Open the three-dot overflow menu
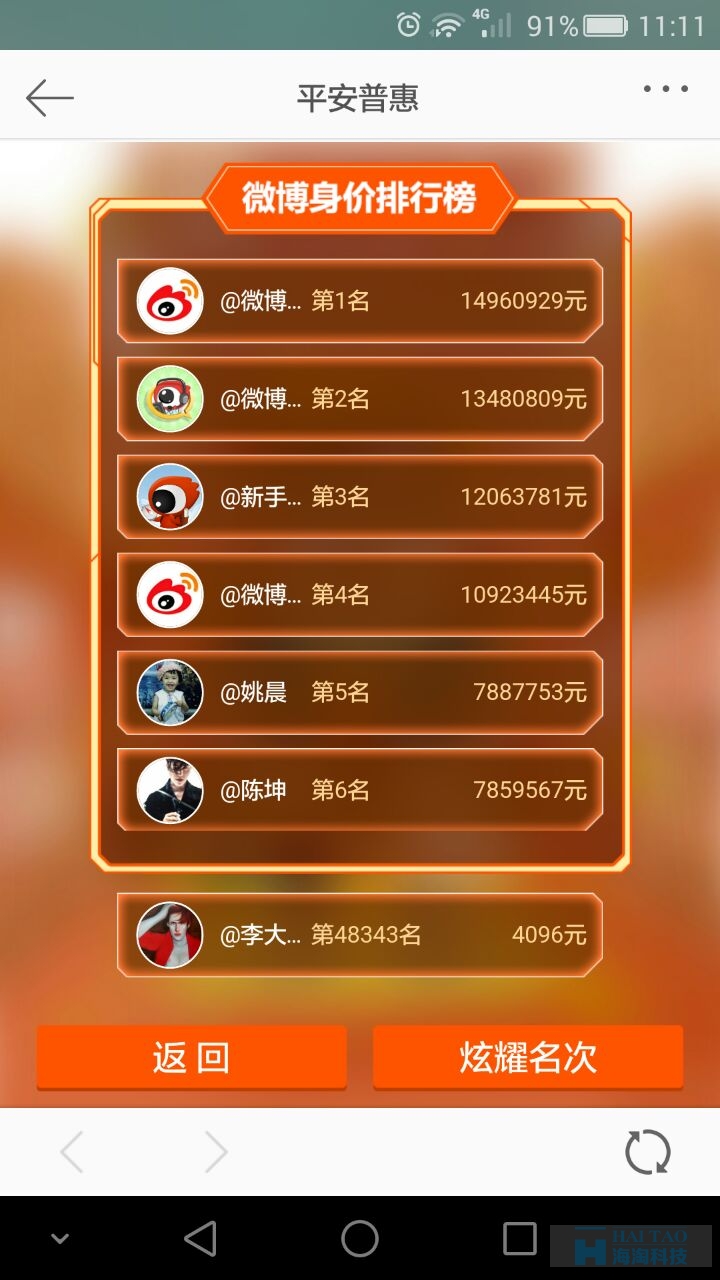720x1280 pixels. pos(665,89)
